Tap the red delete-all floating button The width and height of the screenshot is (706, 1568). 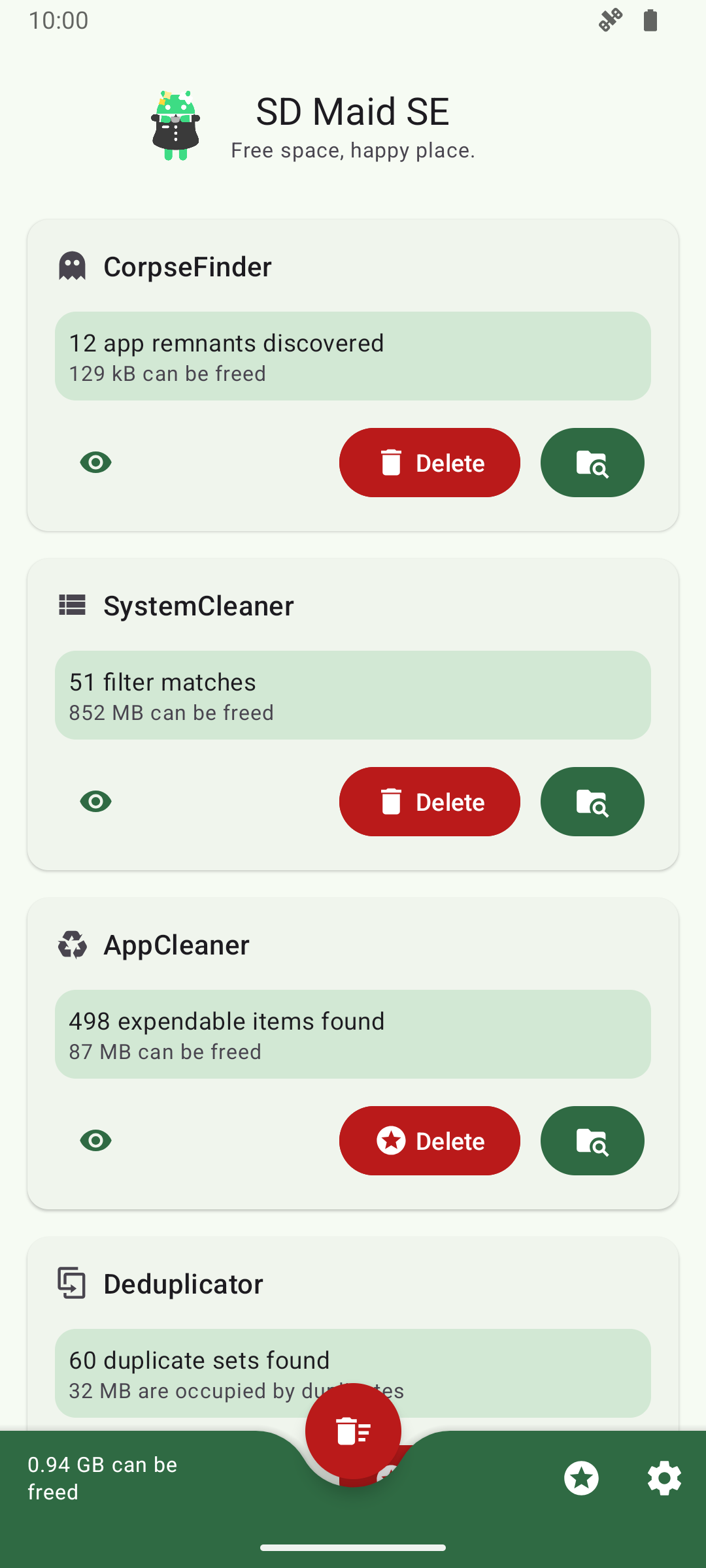click(353, 1431)
